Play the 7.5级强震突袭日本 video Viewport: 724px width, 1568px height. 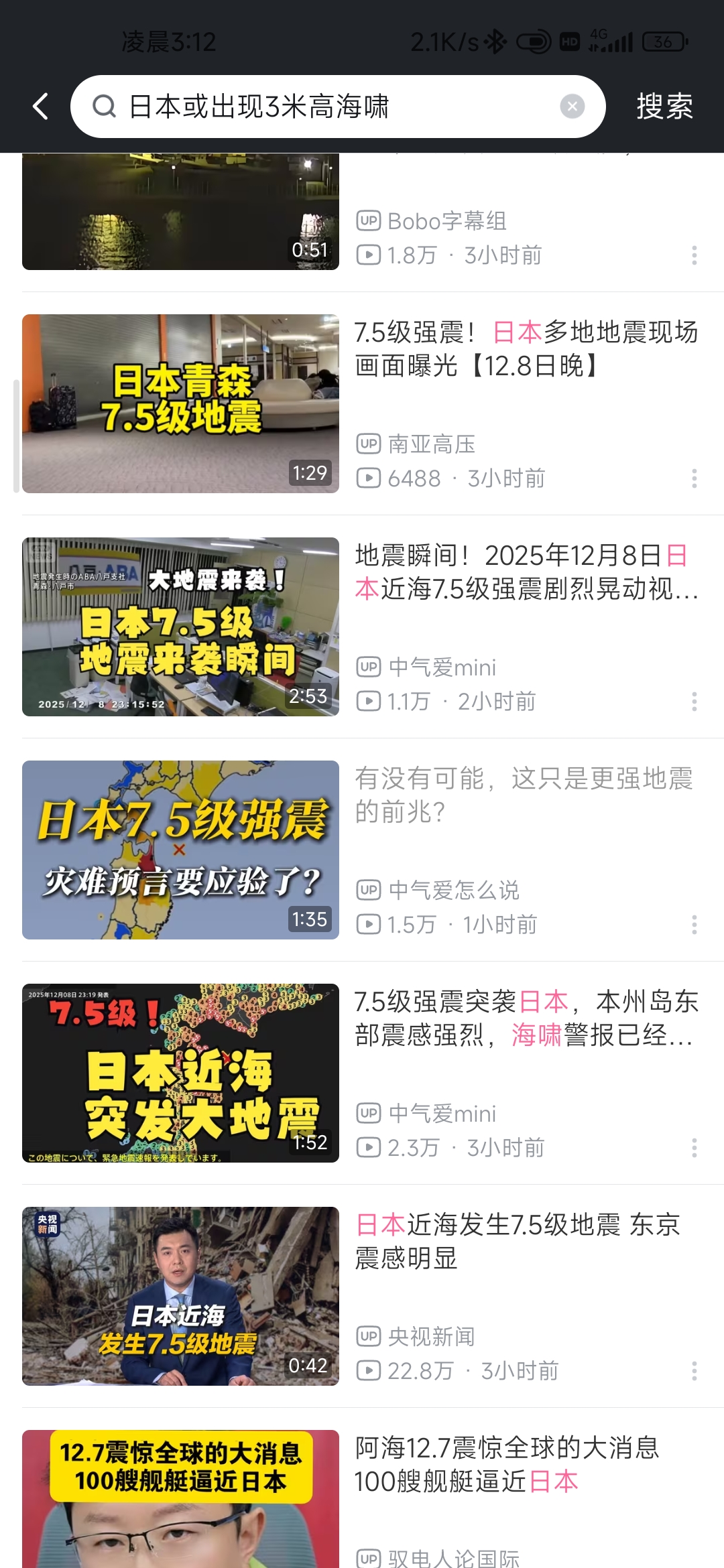180,1073
